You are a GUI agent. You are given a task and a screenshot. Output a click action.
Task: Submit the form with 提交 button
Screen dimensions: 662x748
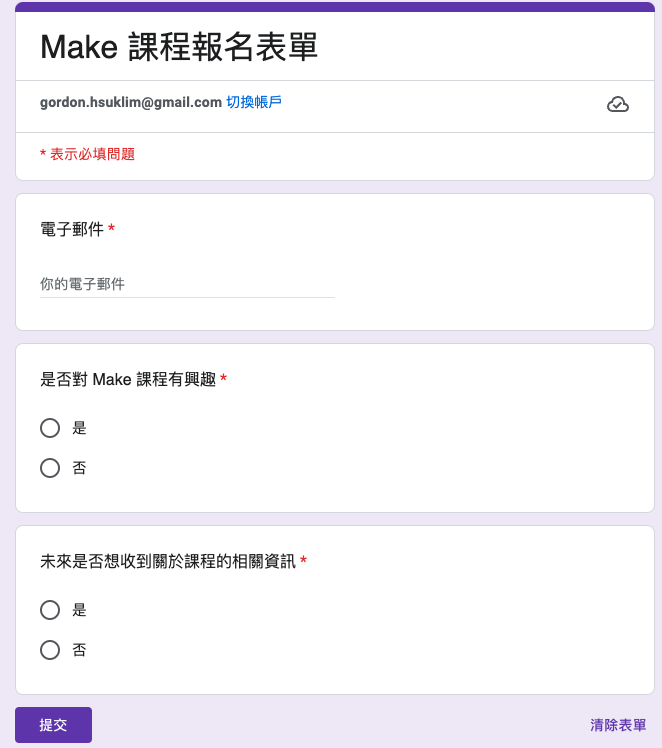pos(53,725)
